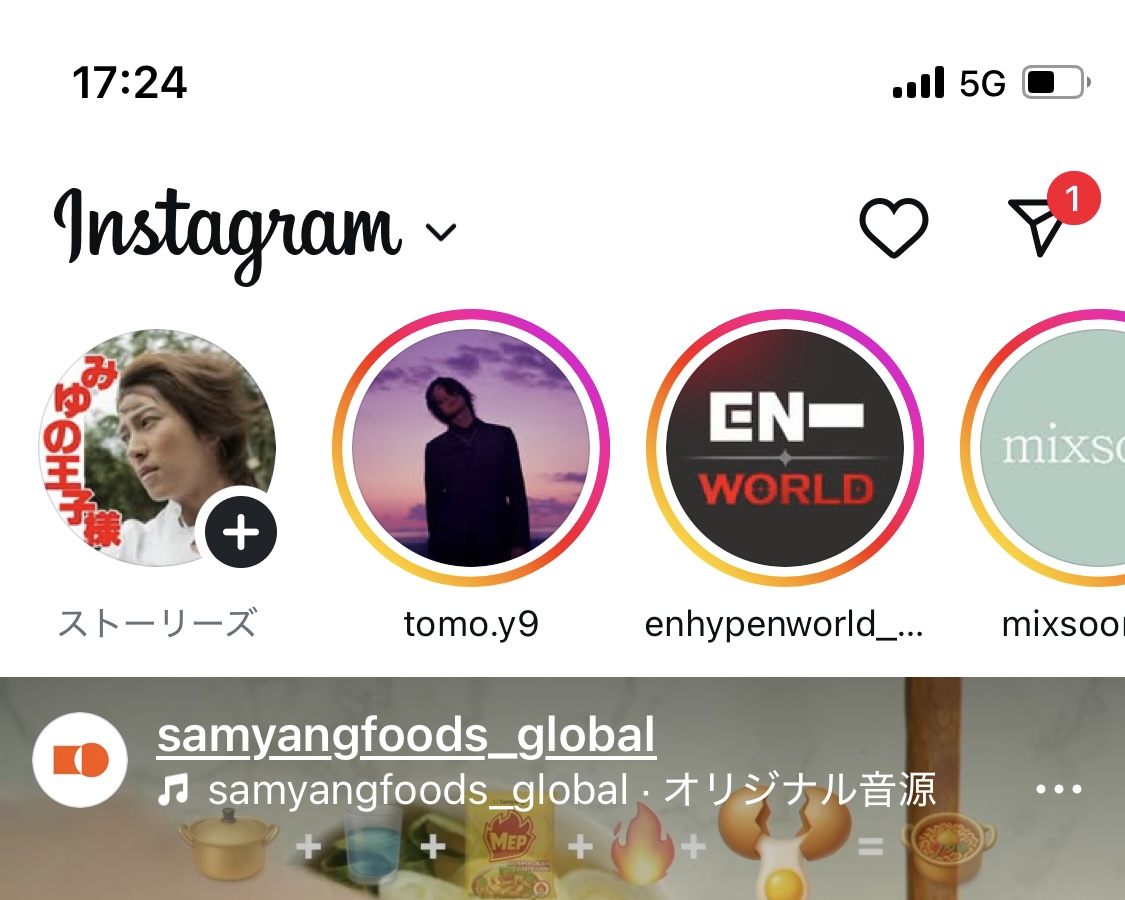
Task: View tomo.y9's story
Action: [471, 448]
